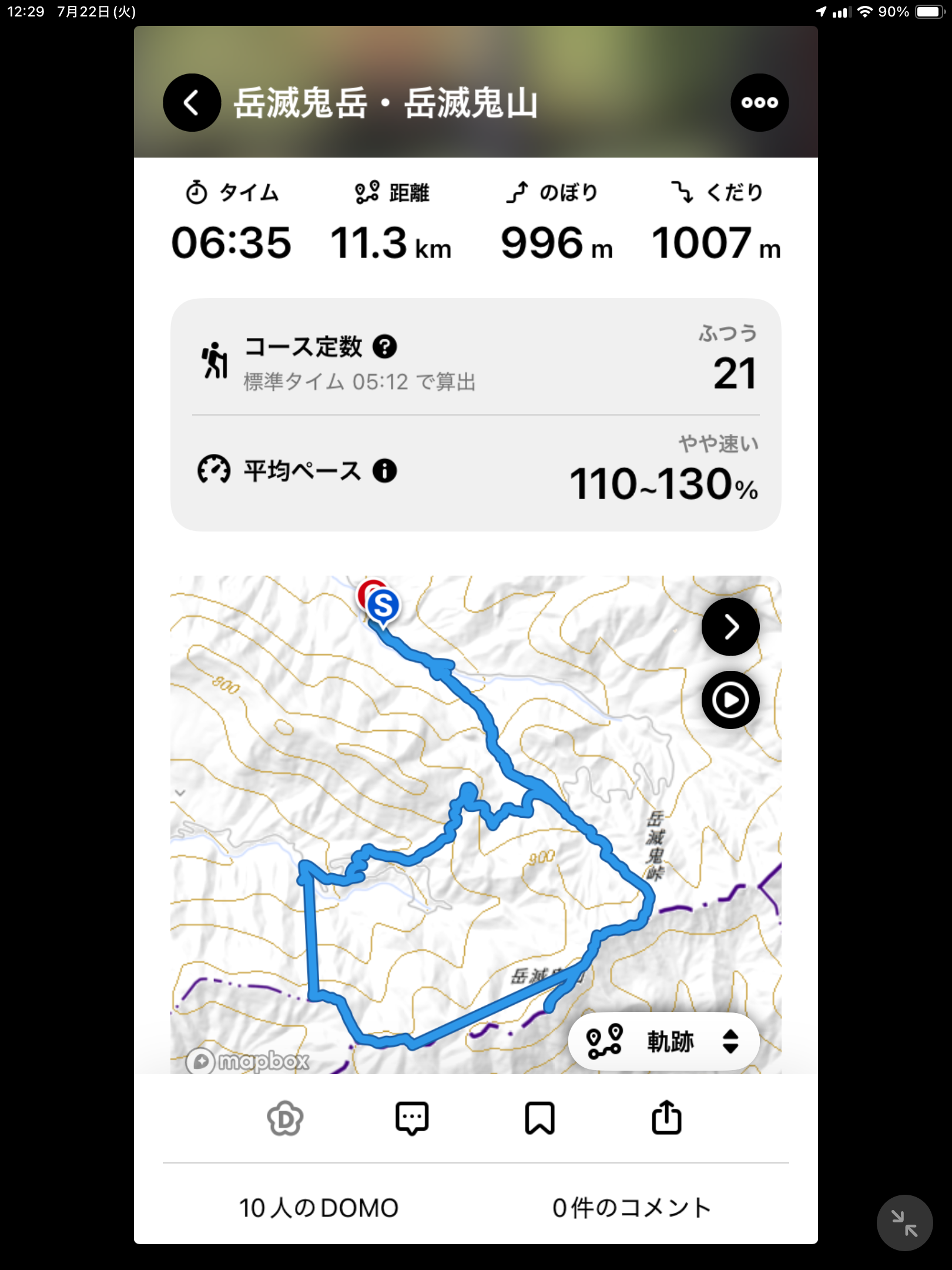Tap the next arrow on the map

coord(730,627)
